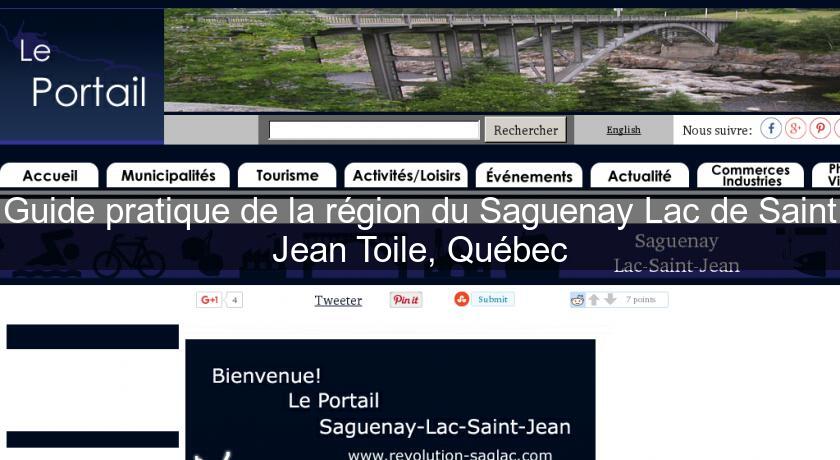Open the Facebook follow icon
This screenshot has height=460, width=840.
point(771,129)
